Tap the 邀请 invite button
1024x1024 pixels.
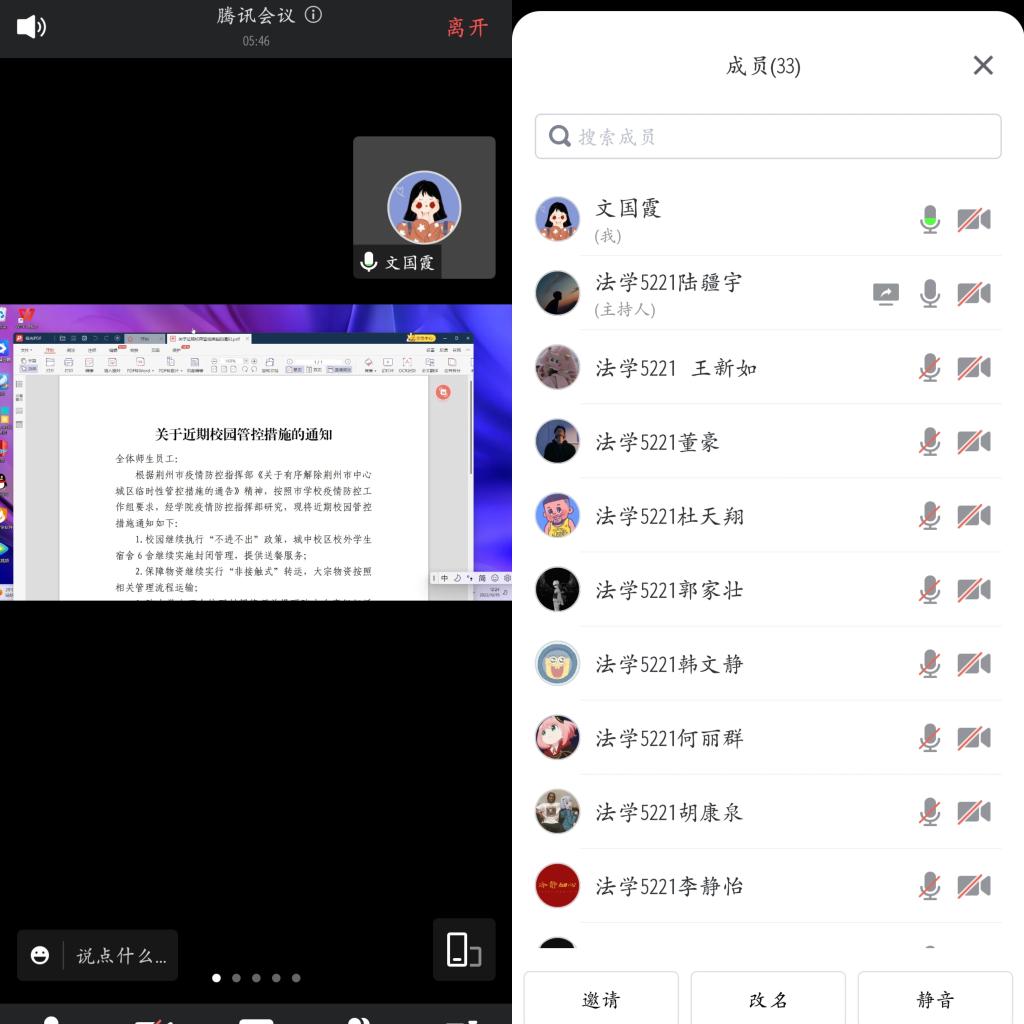(601, 998)
